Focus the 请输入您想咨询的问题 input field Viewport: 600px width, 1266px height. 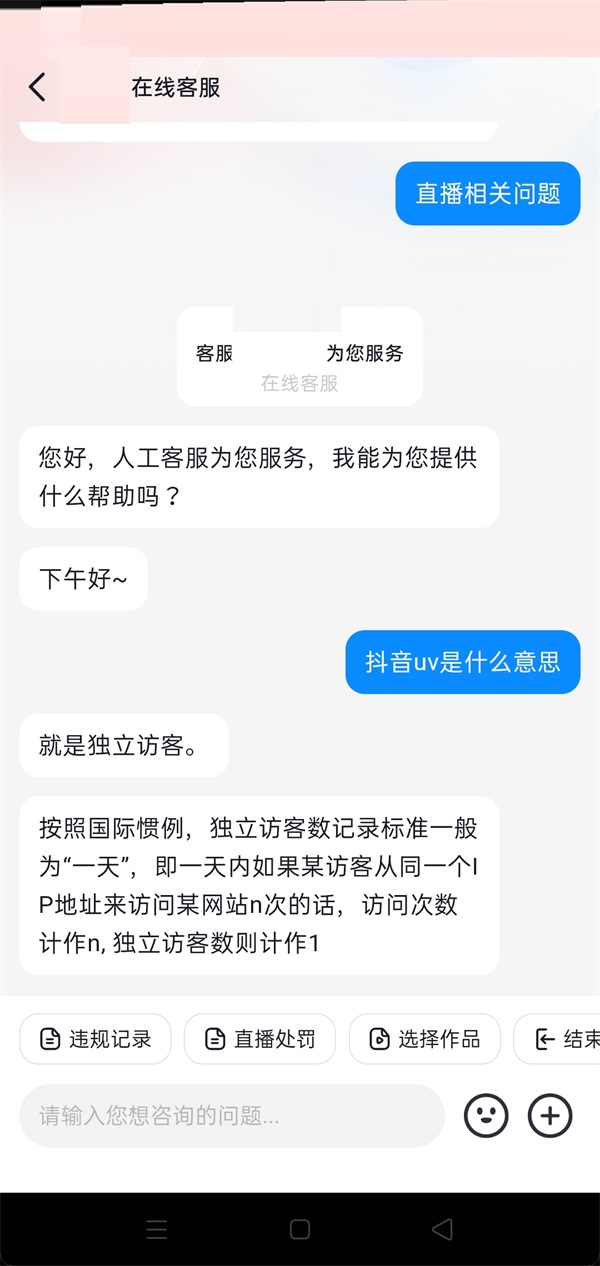pyautogui.click(x=232, y=1116)
